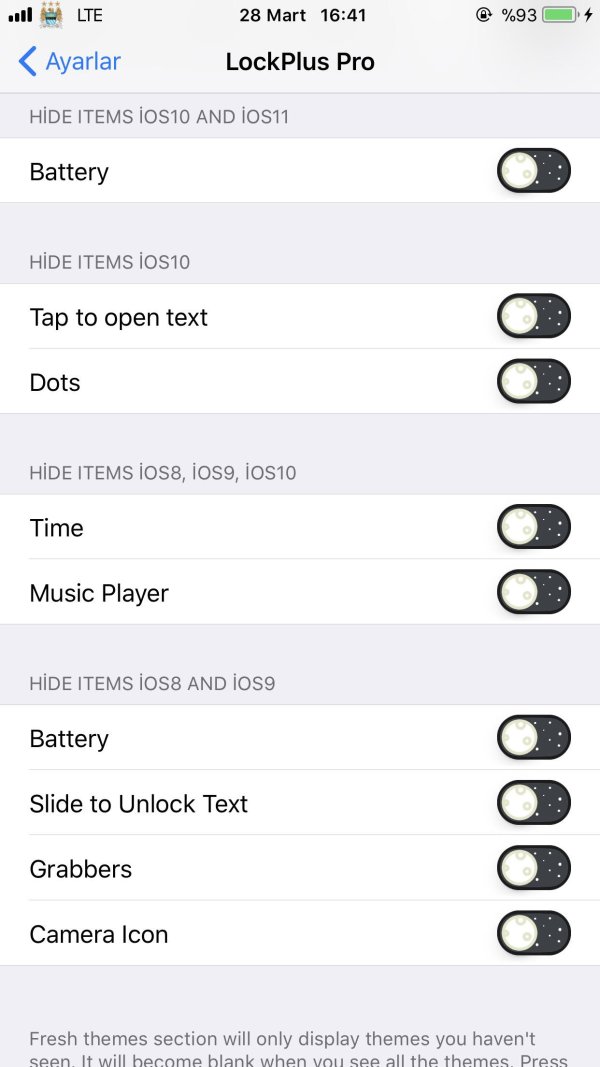
Task: Switch the Dots toggle
Action: click(x=534, y=382)
